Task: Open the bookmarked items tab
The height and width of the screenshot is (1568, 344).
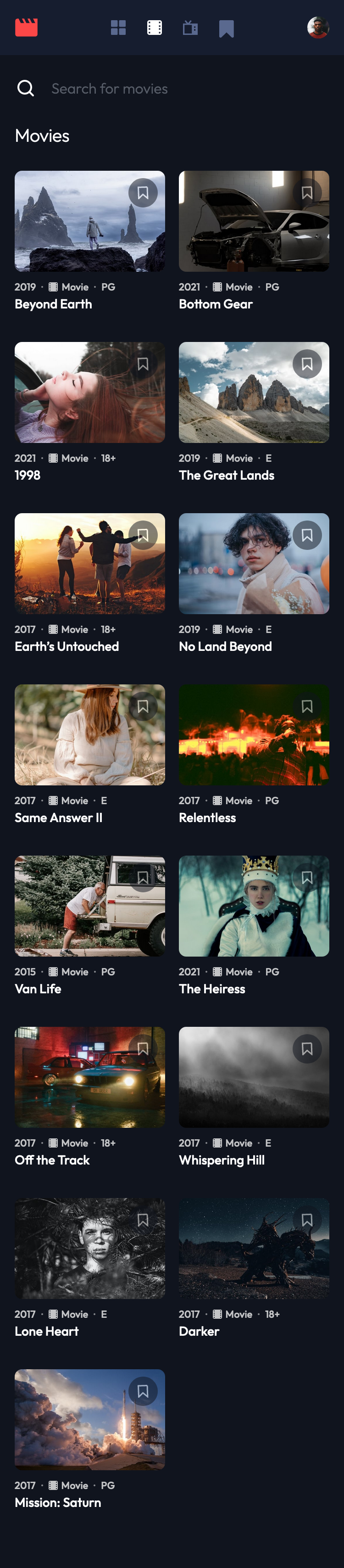Action: tap(226, 28)
